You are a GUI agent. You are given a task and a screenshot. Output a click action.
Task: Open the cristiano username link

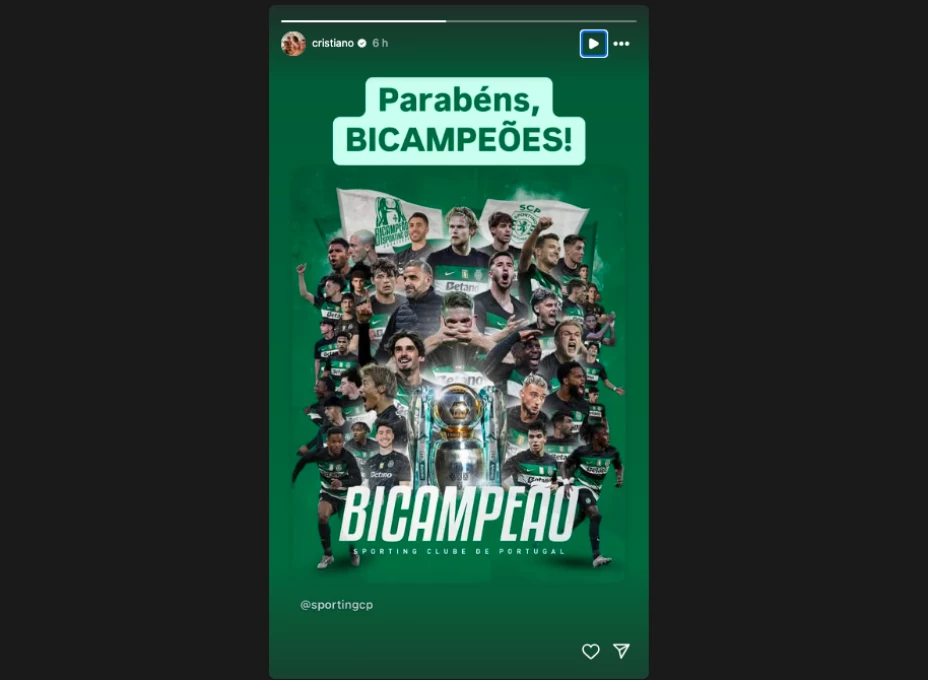[332, 43]
